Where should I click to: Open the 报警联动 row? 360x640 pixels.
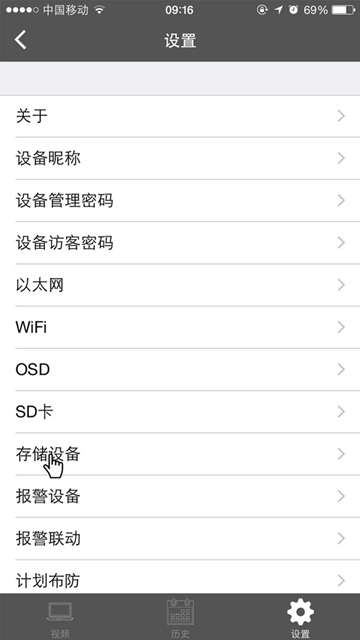pos(180,539)
